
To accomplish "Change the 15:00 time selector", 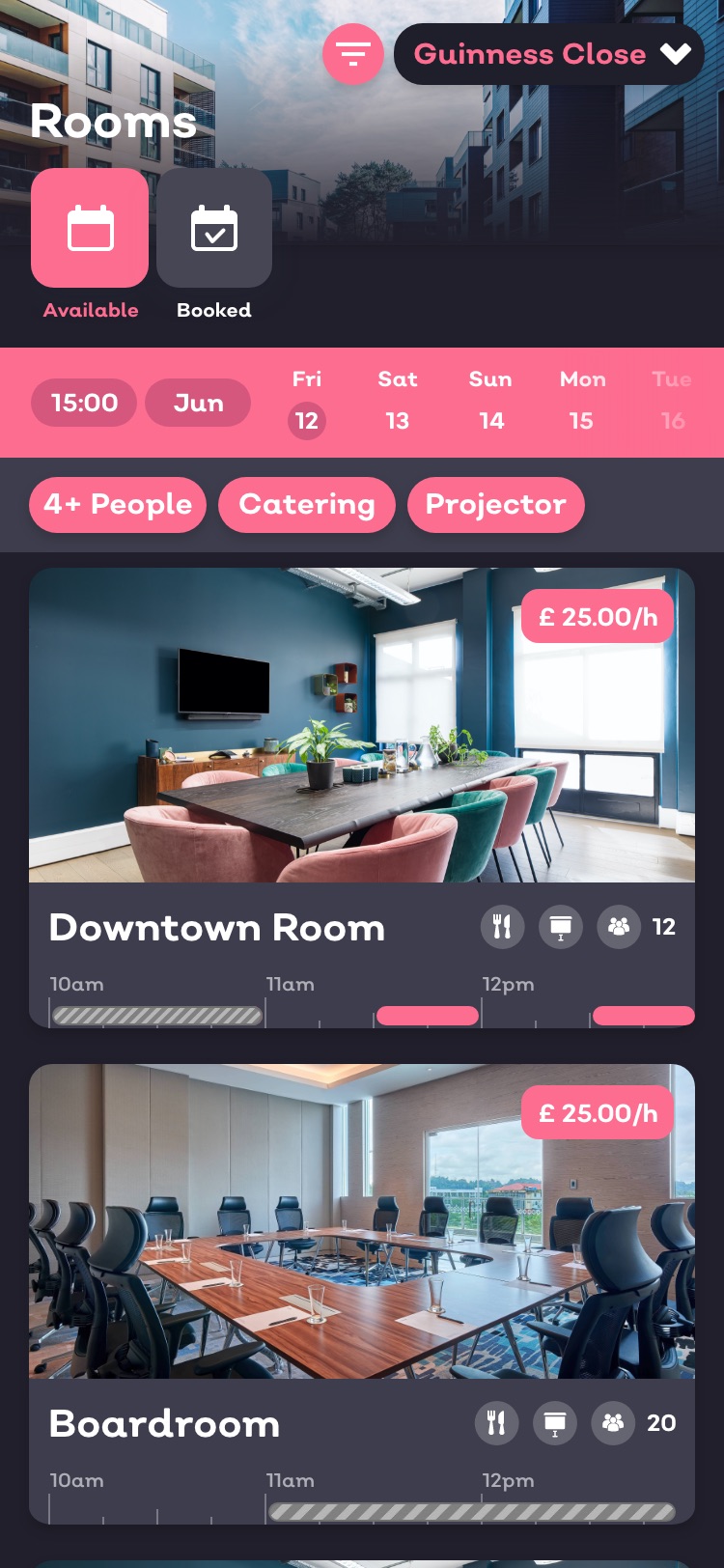I will tap(84, 403).
